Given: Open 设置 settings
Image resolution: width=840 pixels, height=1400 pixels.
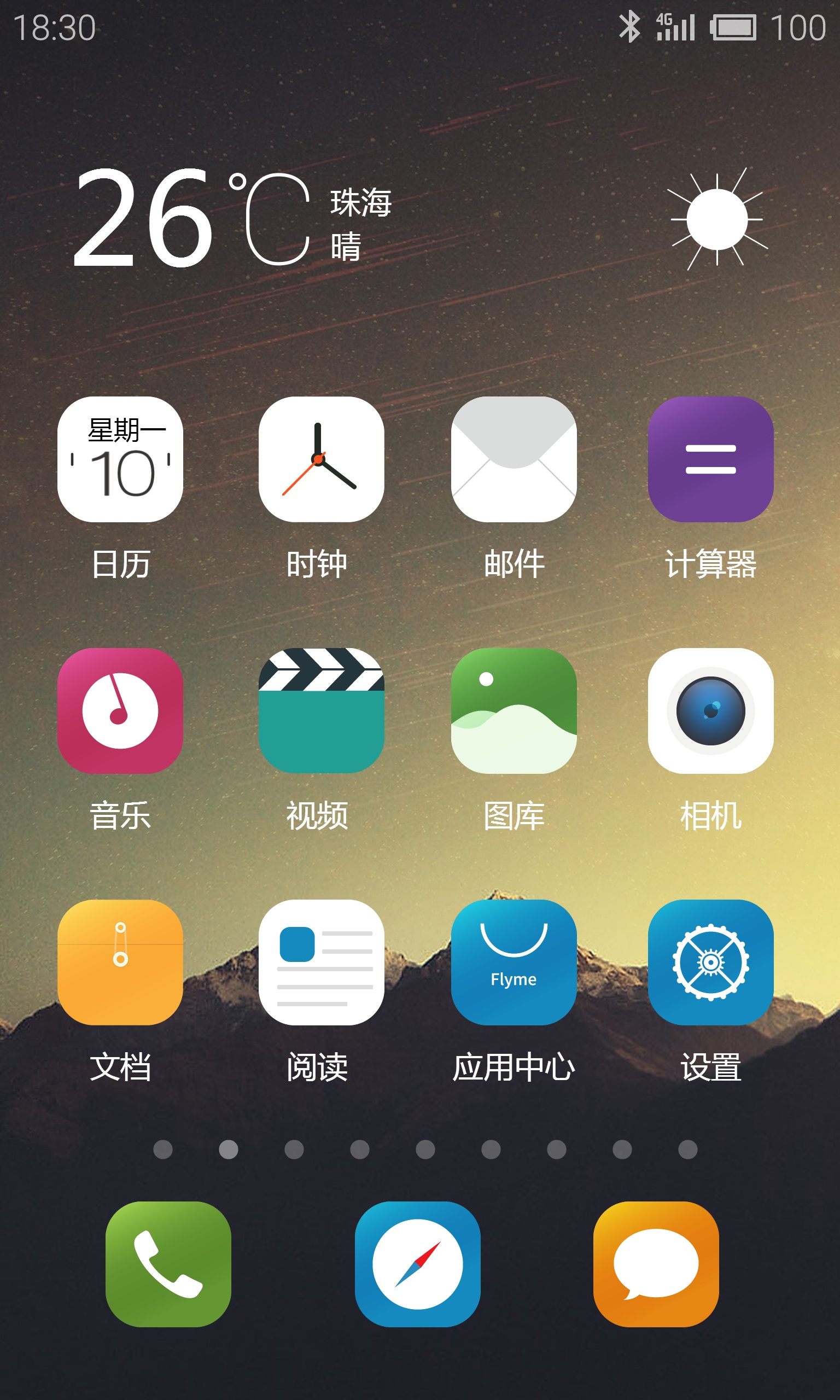Looking at the screenshot, I should coord(710,962).
